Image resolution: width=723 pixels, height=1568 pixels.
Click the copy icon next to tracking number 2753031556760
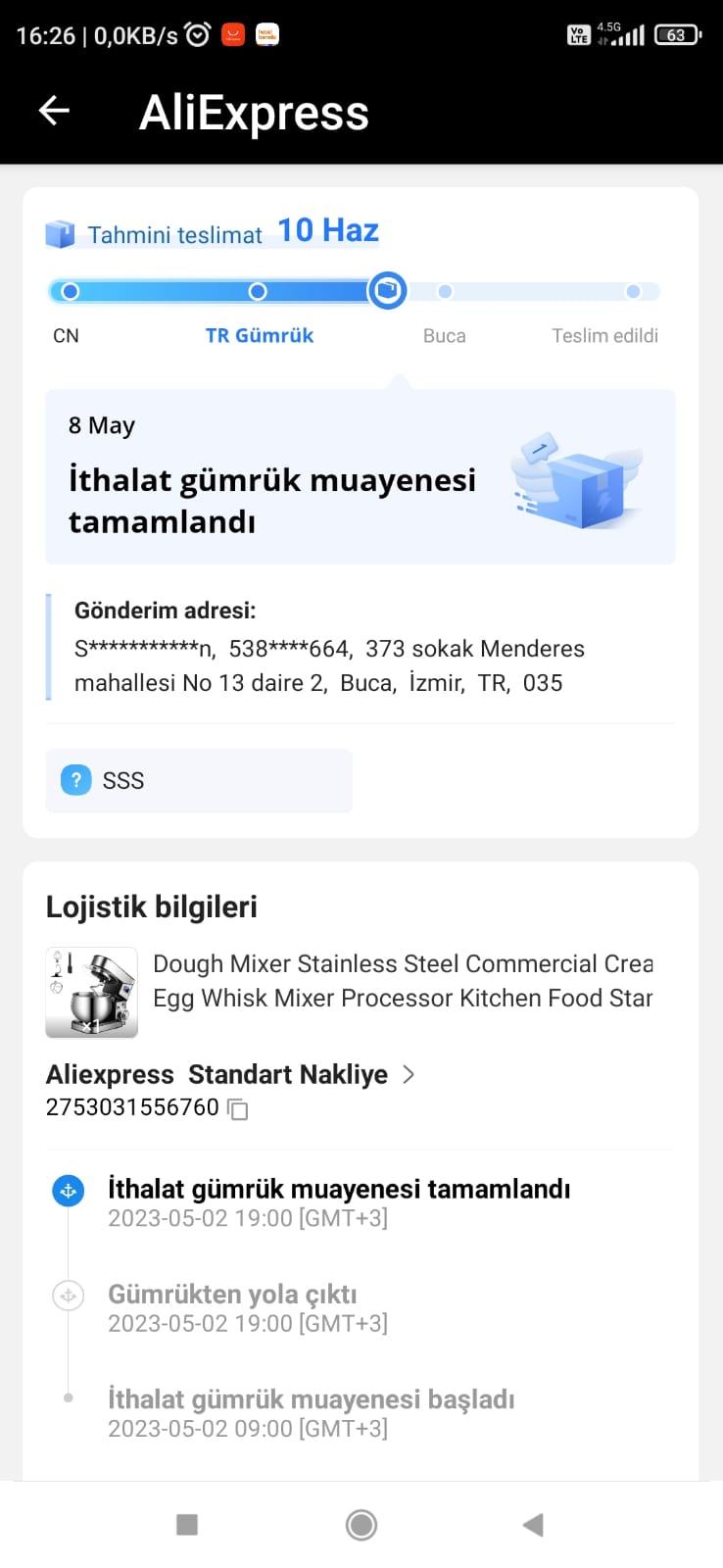(238, 1109)
